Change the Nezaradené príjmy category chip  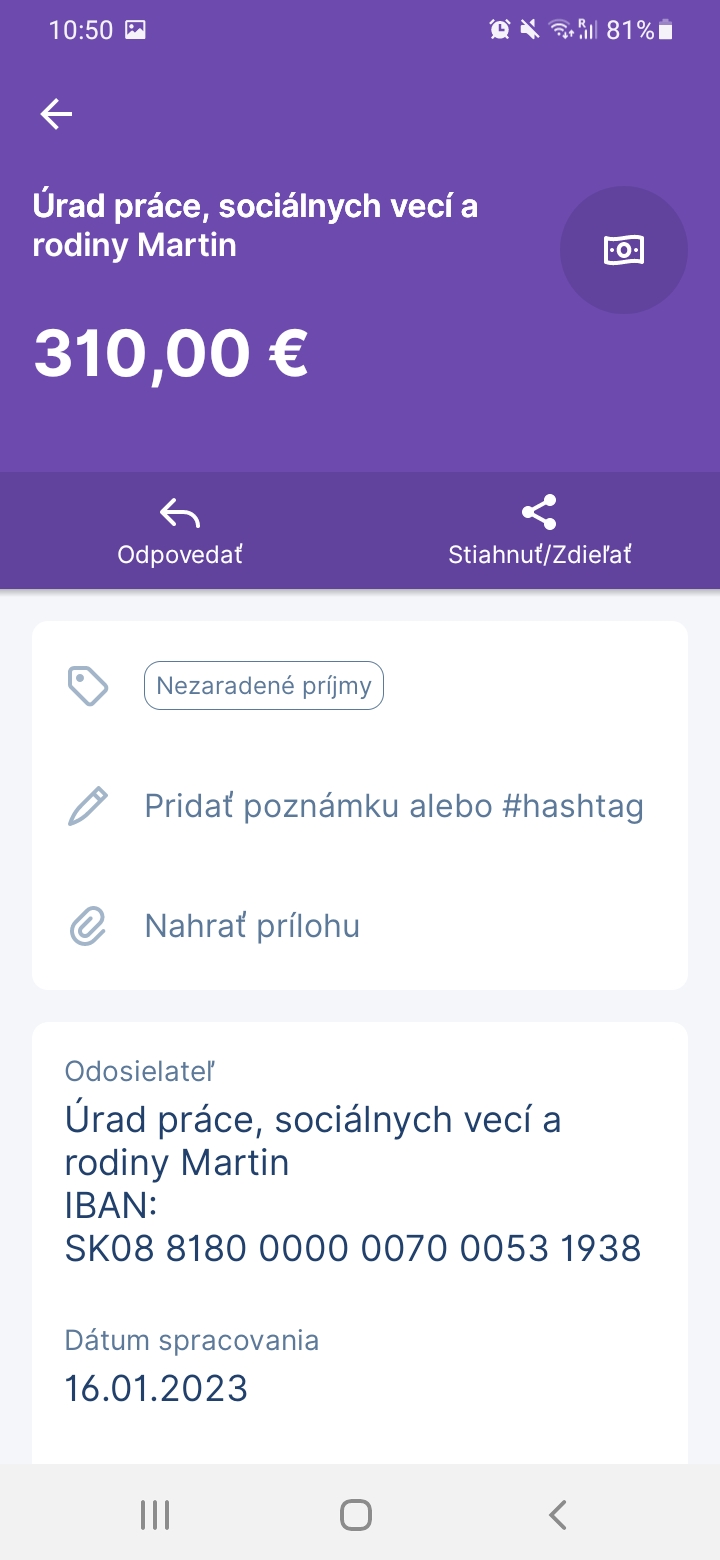(263, 686)
